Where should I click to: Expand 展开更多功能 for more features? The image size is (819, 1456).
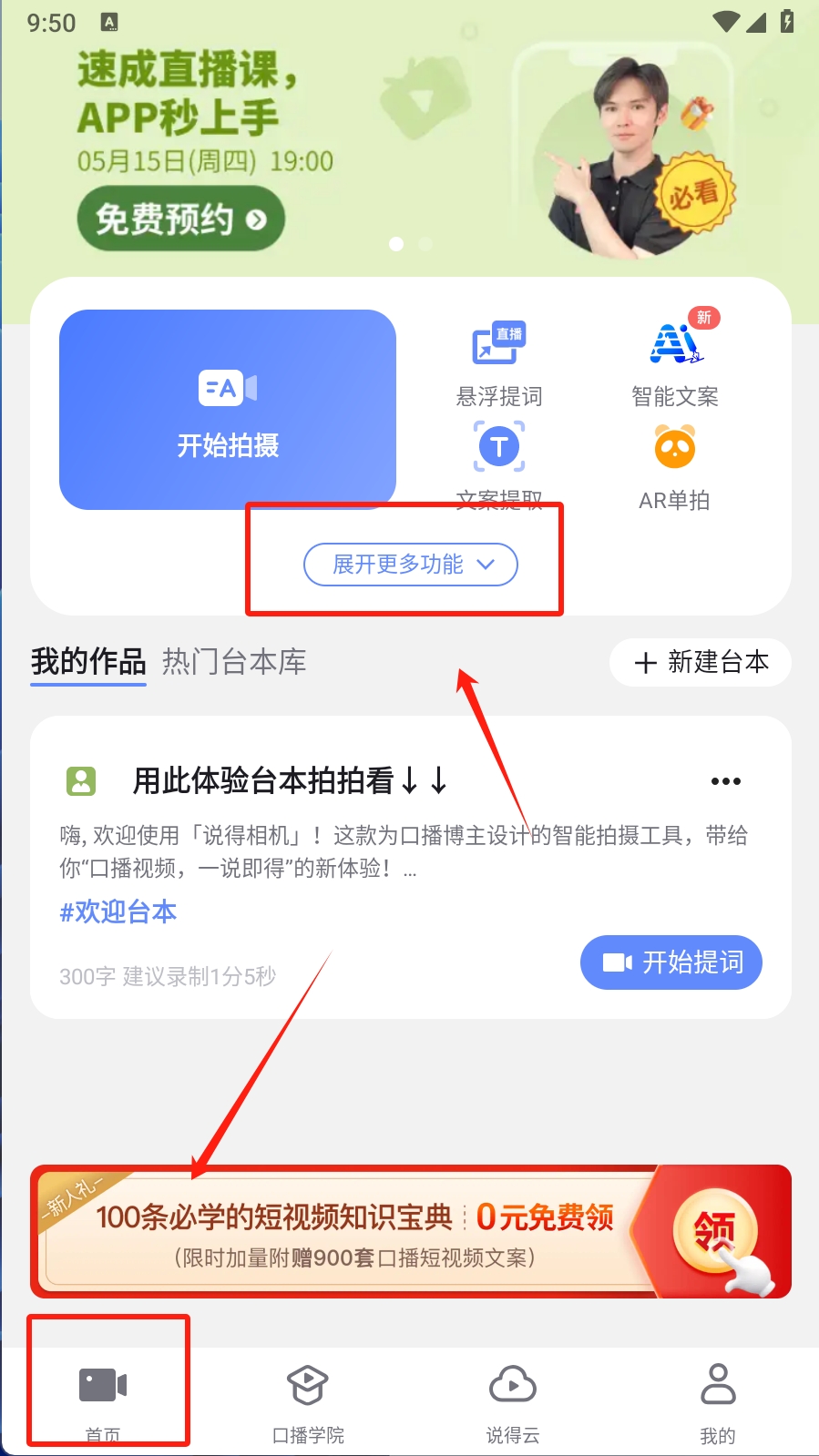(x=410, y=565)
